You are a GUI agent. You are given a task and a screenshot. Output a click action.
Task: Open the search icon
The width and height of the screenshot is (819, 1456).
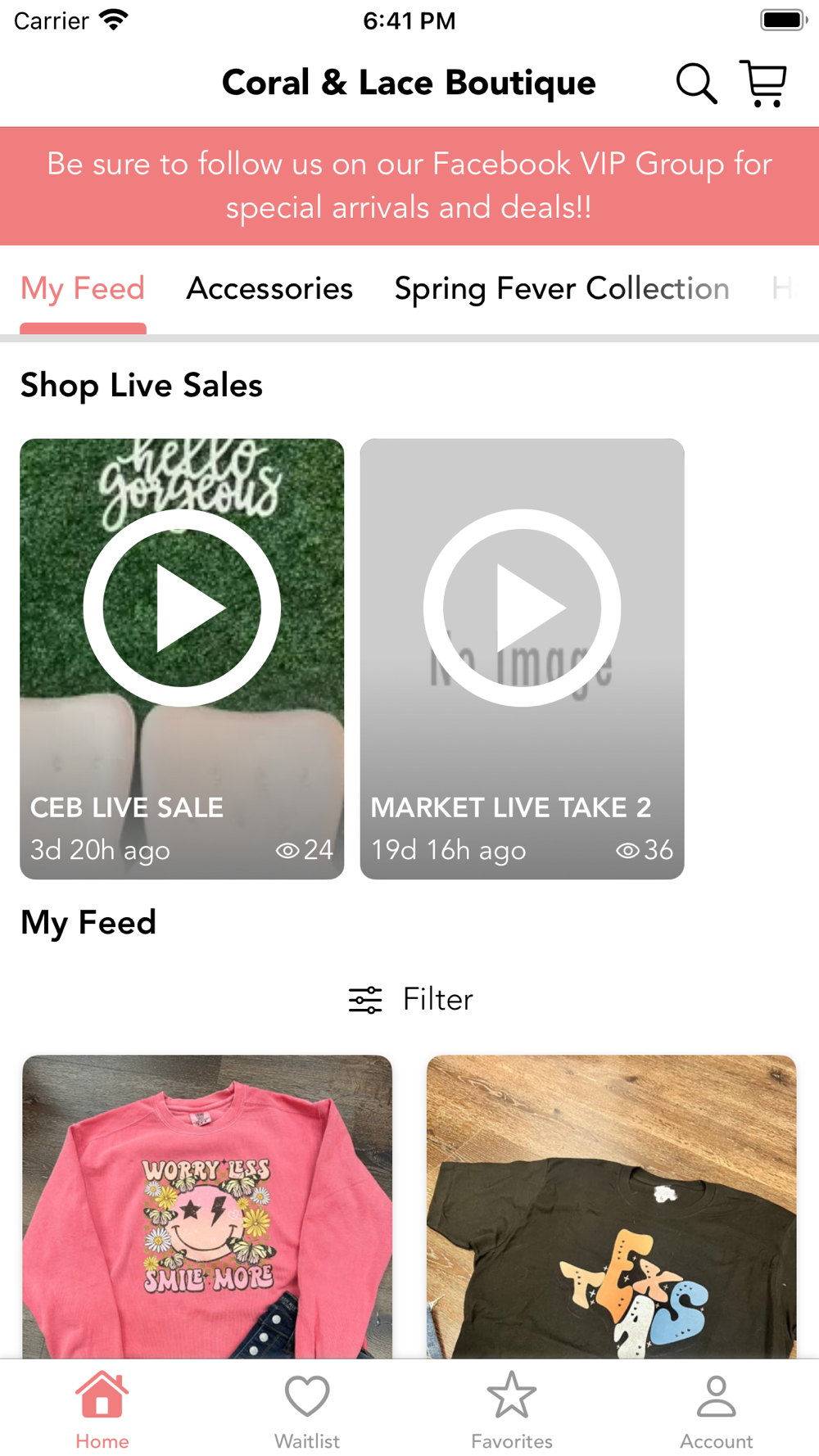click(x=696, y=84)
